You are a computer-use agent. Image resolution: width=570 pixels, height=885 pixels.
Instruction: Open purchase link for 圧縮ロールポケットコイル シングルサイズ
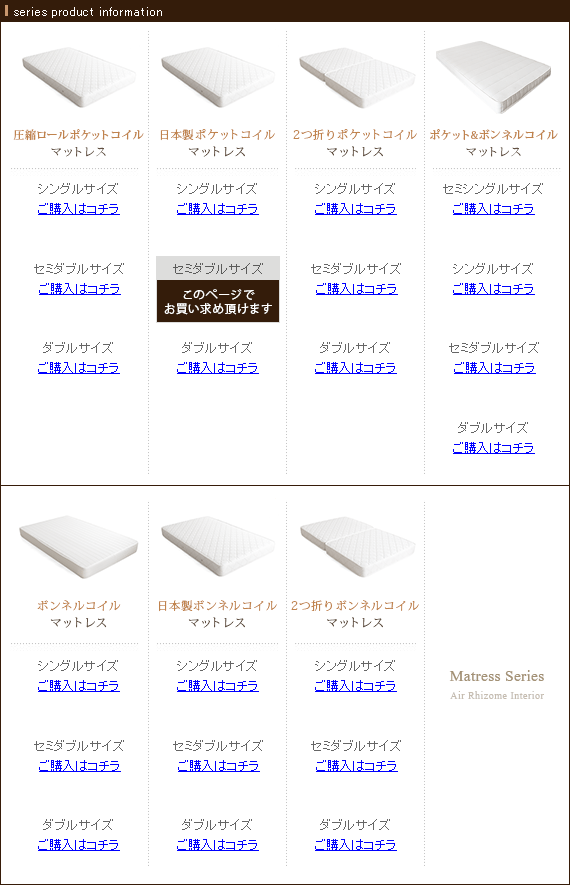point(78,209)
